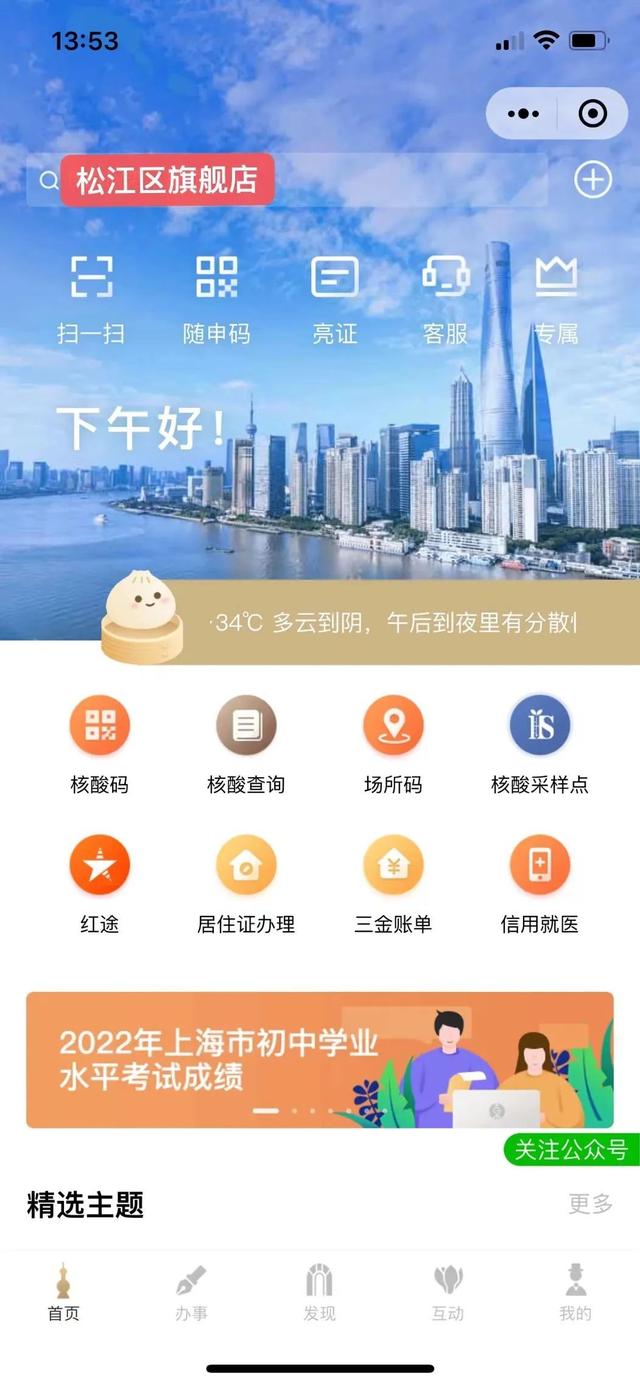The image size is (640, 1386).
Task: Contact 客服 customer service
Action: click(x=445, y=297)
